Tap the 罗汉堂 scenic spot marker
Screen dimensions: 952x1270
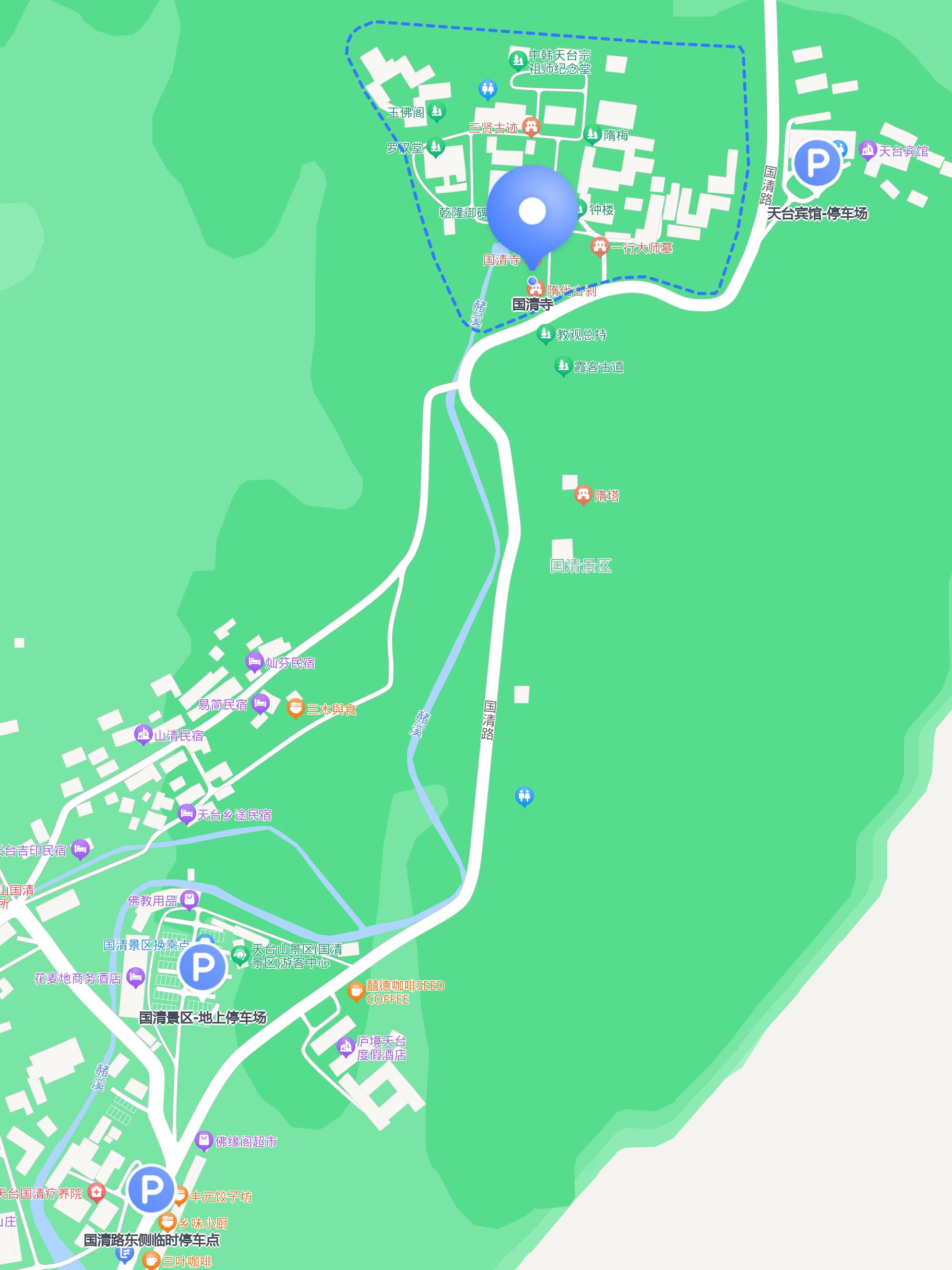click(435, 147)
